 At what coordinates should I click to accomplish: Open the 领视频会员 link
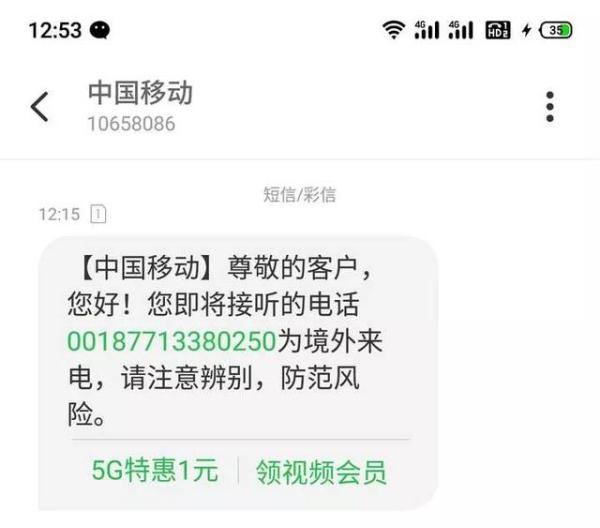(321, 470)
